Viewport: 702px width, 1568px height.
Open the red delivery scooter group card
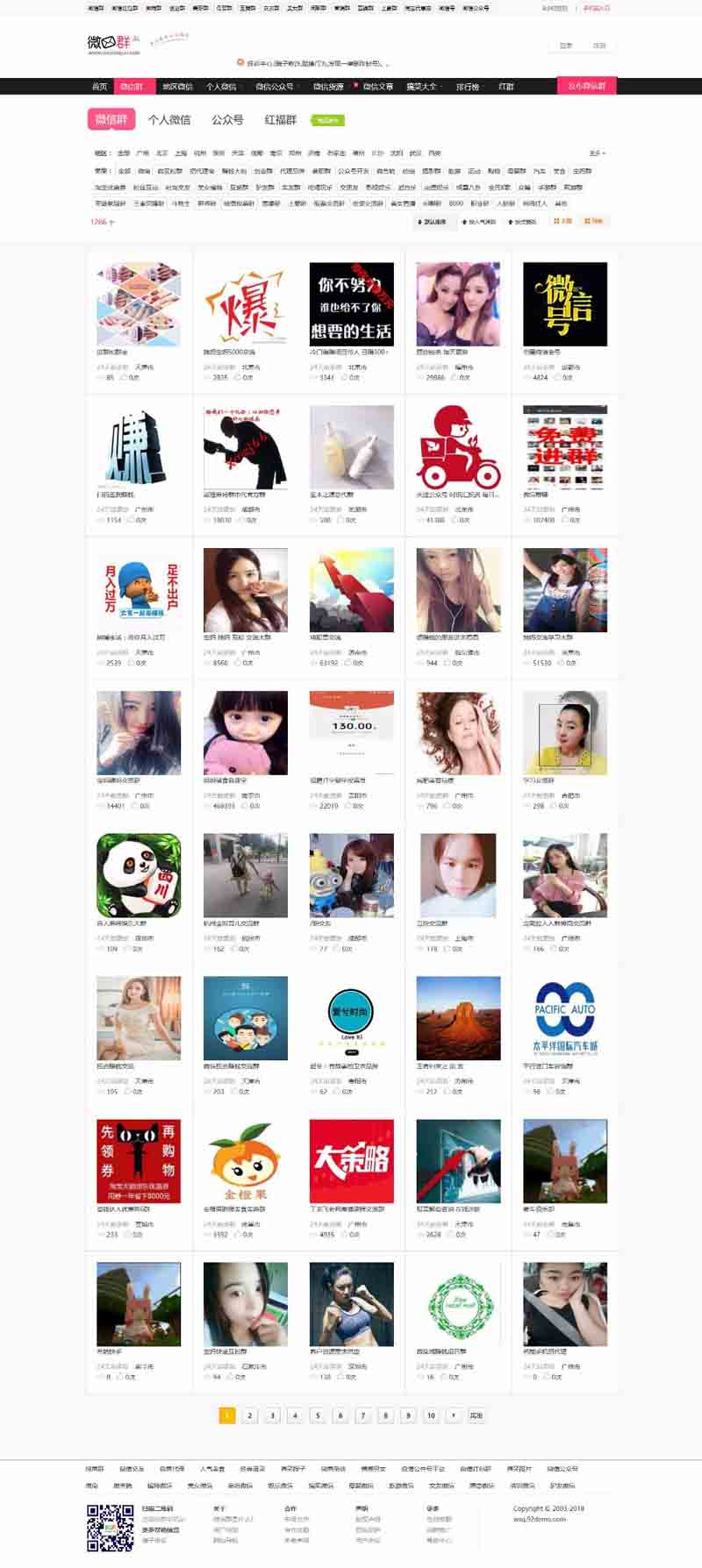(458, 447)
